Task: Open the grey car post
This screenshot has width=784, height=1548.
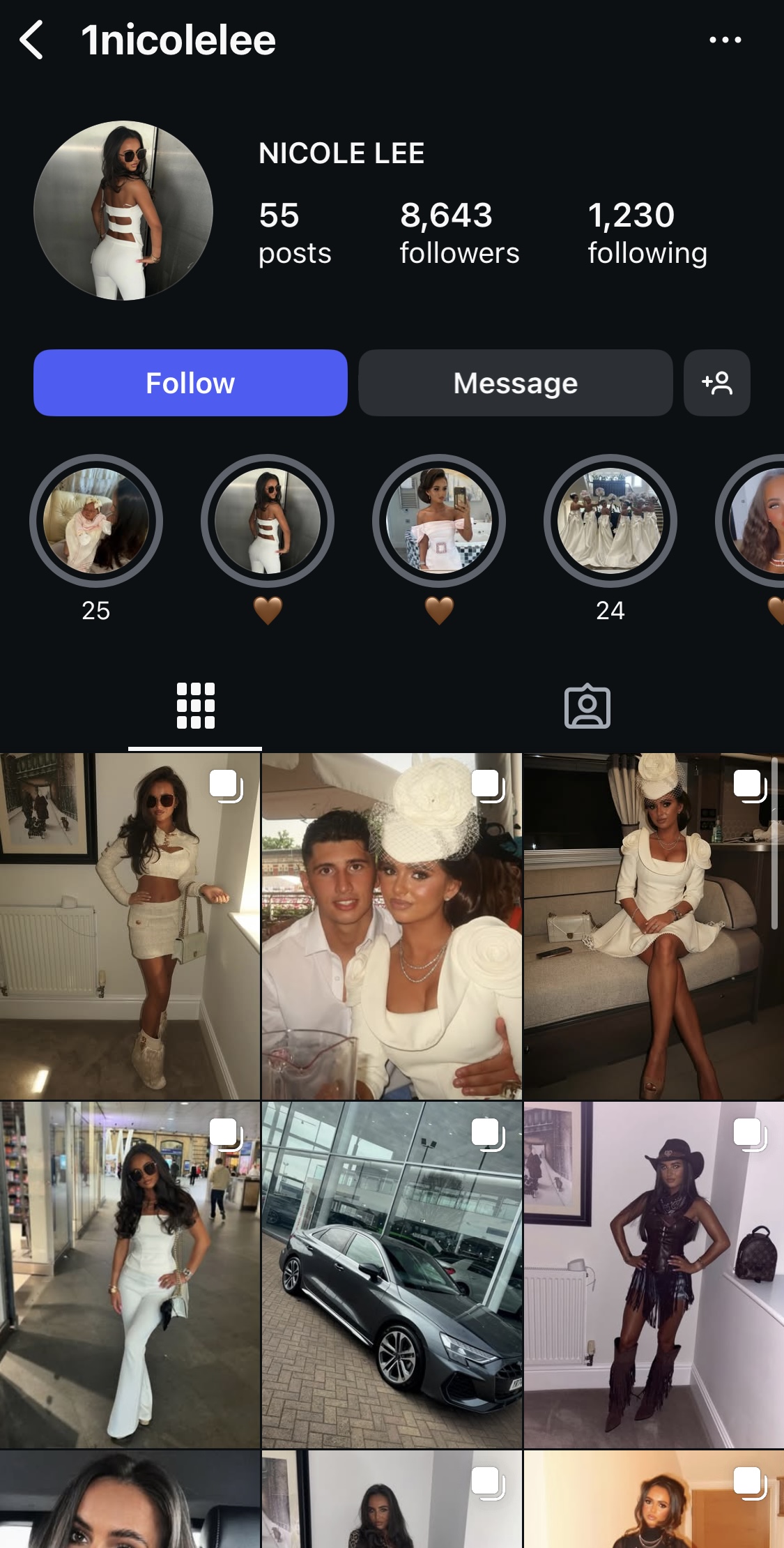Action: point(392,1275)
